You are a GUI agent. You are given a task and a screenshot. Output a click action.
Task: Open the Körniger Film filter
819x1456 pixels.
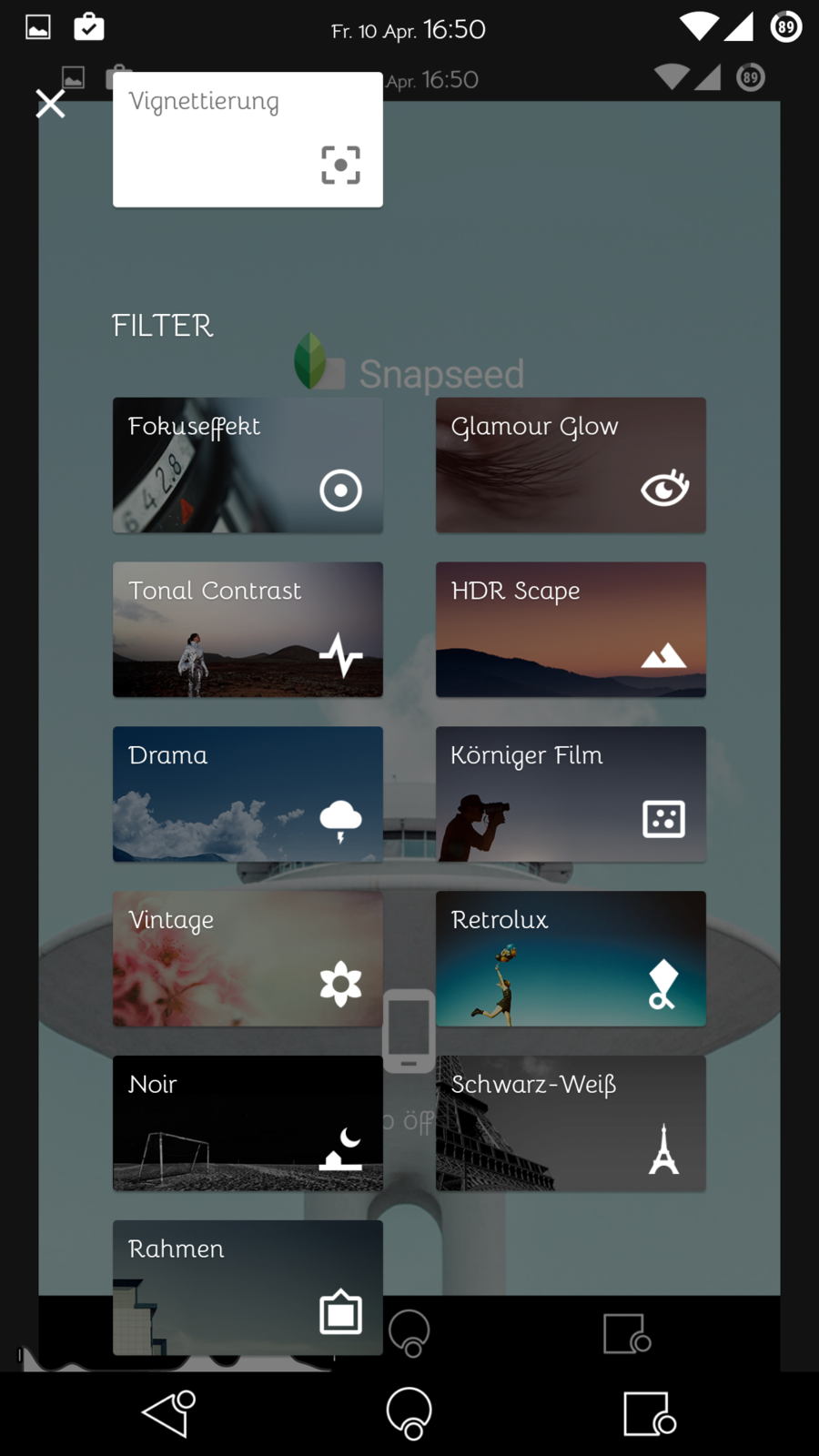coord(571,794)
